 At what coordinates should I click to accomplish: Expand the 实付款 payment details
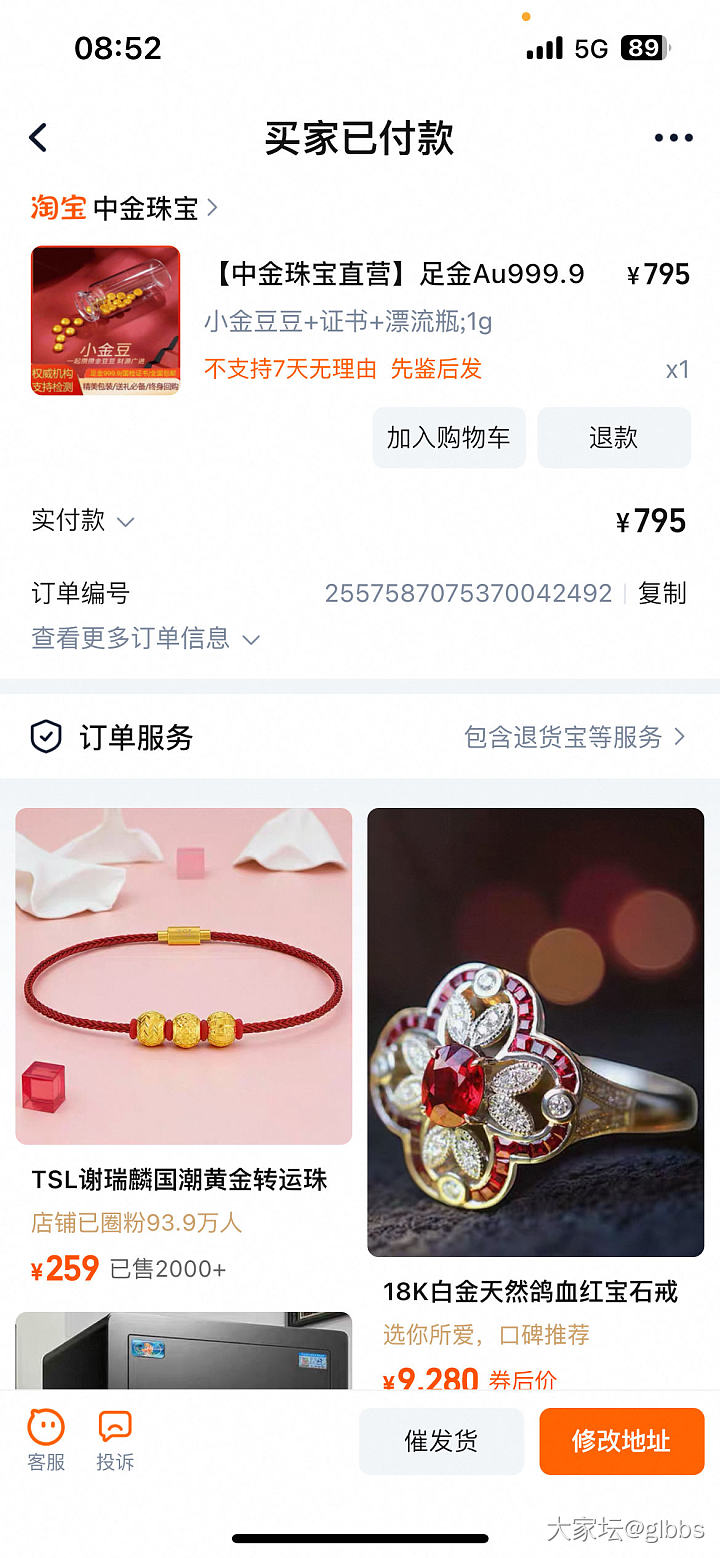pos(83,521)
